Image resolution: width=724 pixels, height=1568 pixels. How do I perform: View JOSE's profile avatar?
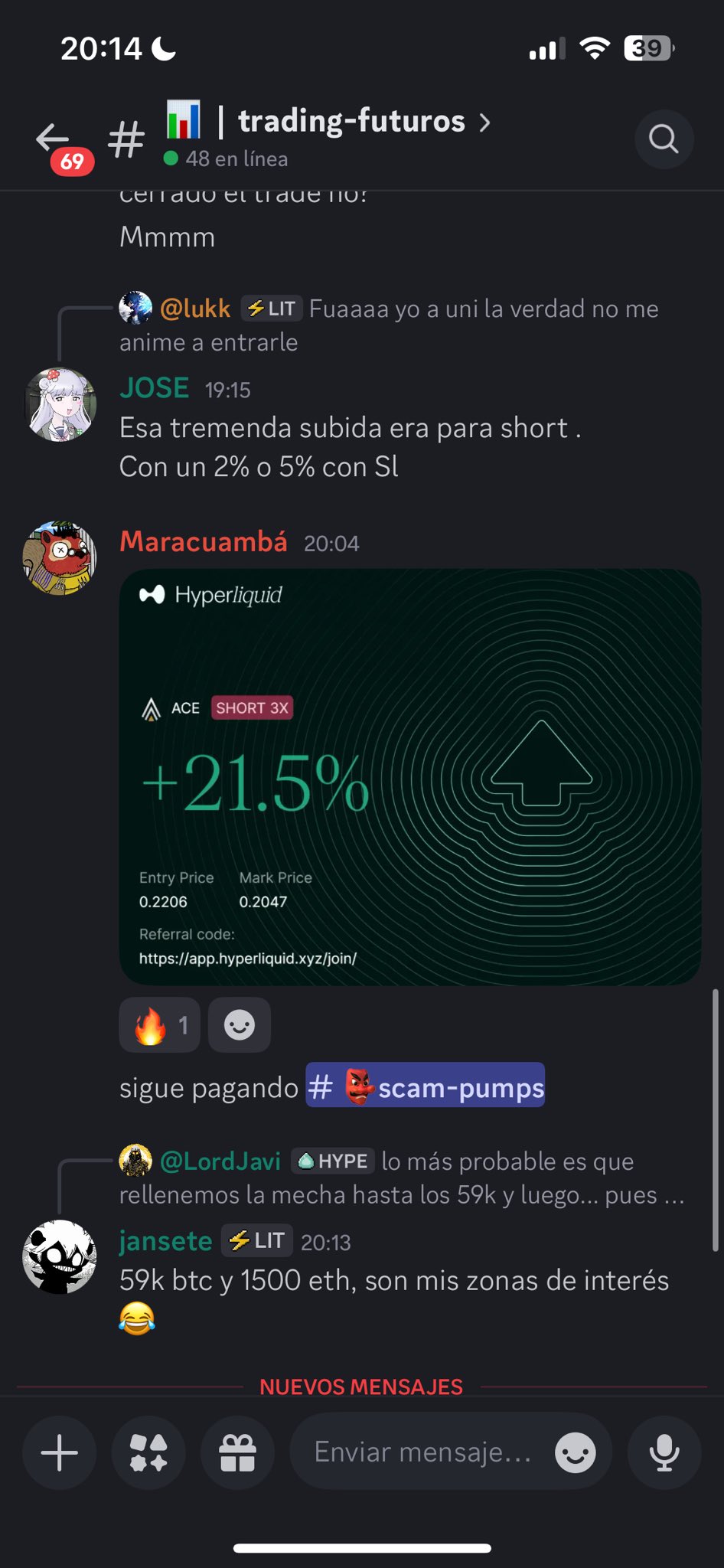pos(60,405)
